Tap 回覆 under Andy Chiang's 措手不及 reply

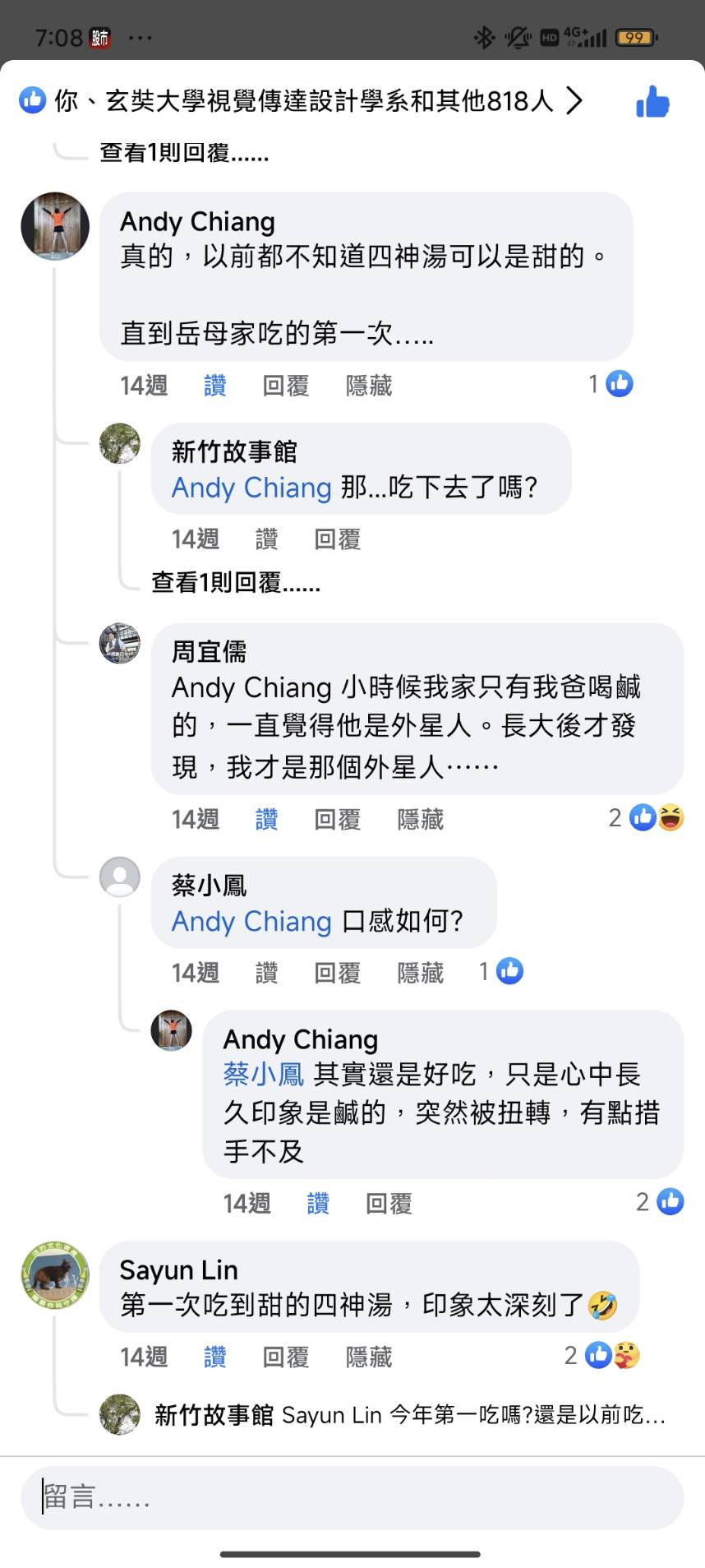click(x=389, y=1204)
